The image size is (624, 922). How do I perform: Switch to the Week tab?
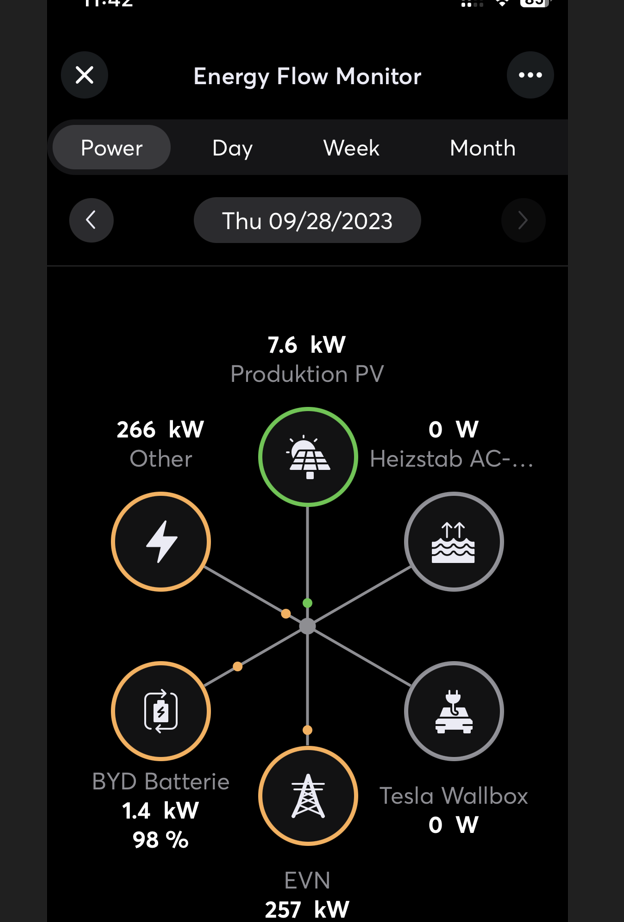point(351,148)
